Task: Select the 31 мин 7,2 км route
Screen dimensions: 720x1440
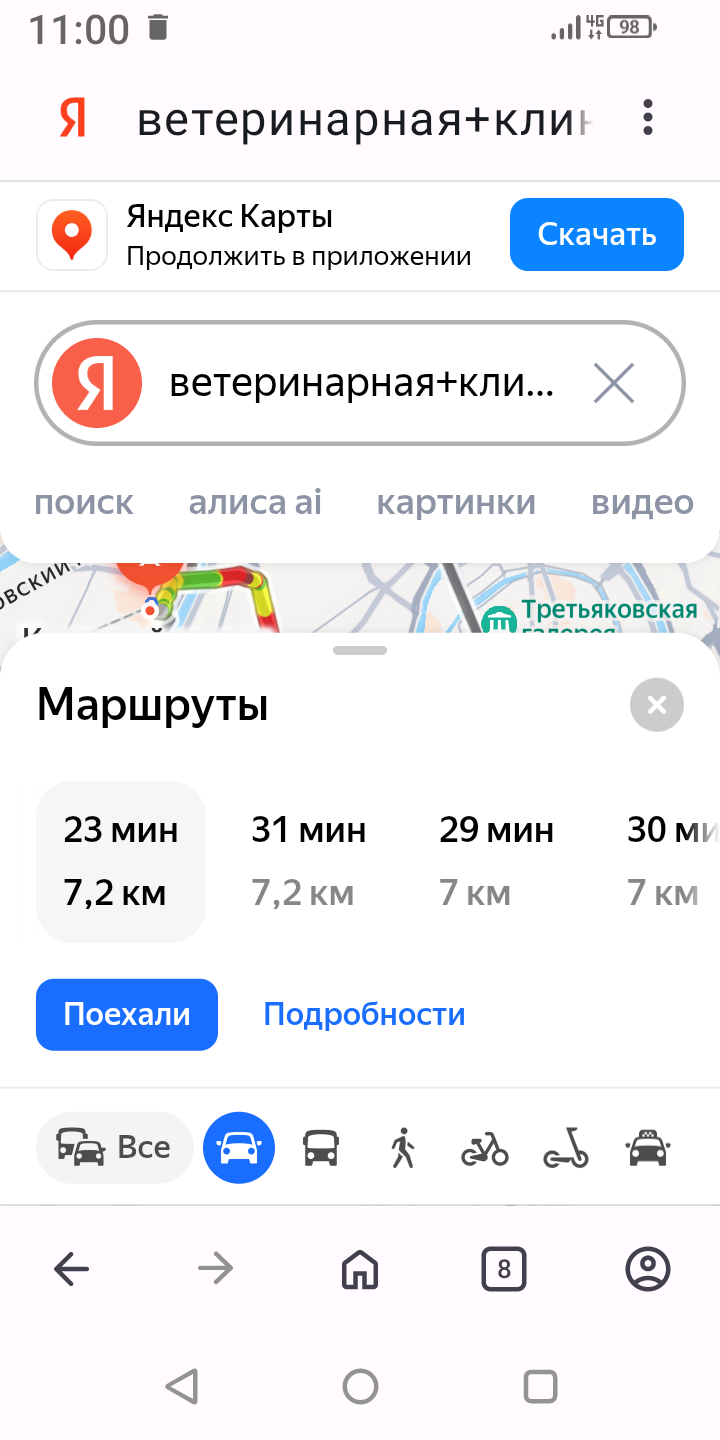Action: coord(308,861)
